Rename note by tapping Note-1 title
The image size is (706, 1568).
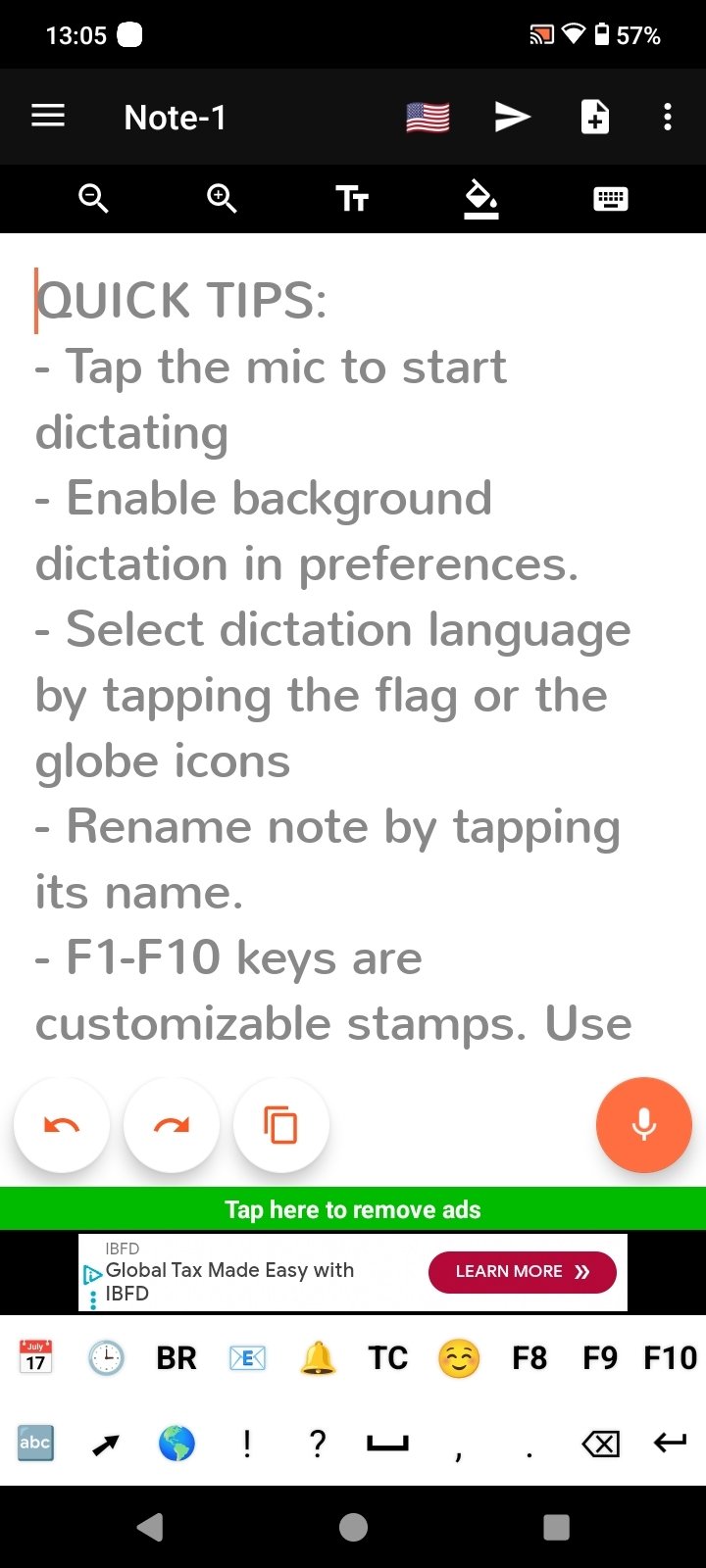coord(176,118)
